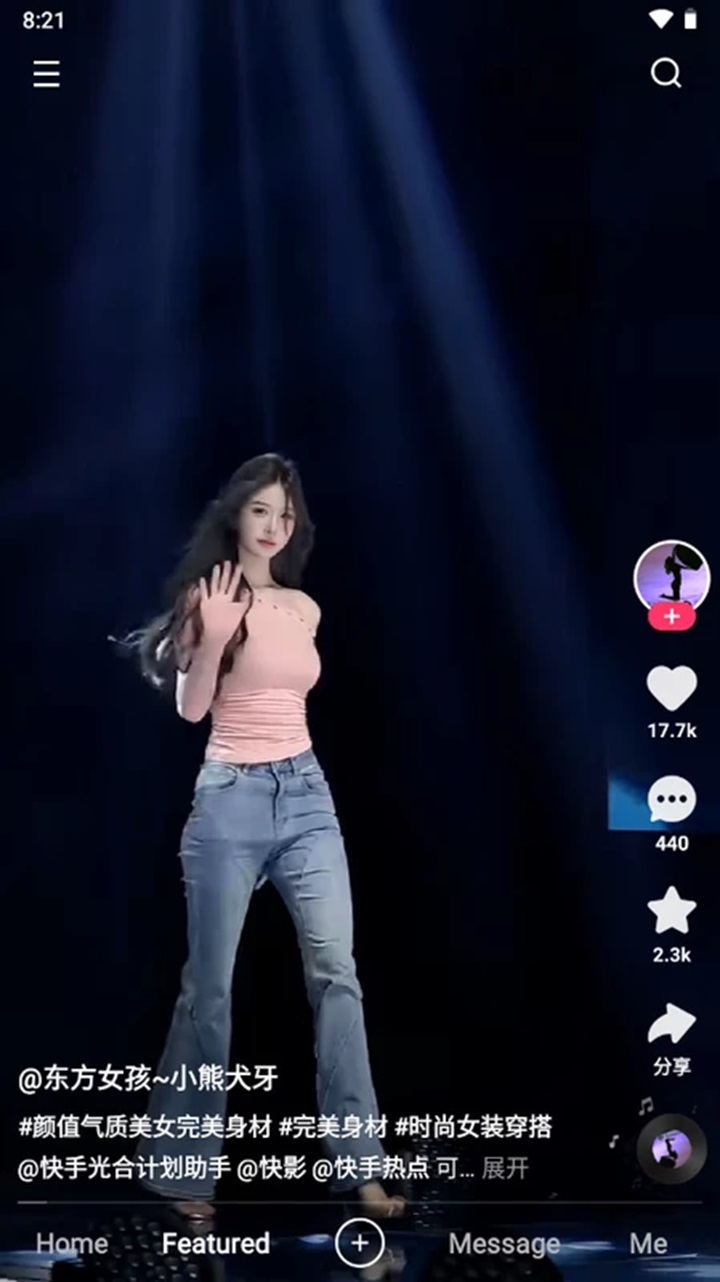Follow the creator with the plus badge
This screenshot has width=720, height=1282.
(671, 617)
